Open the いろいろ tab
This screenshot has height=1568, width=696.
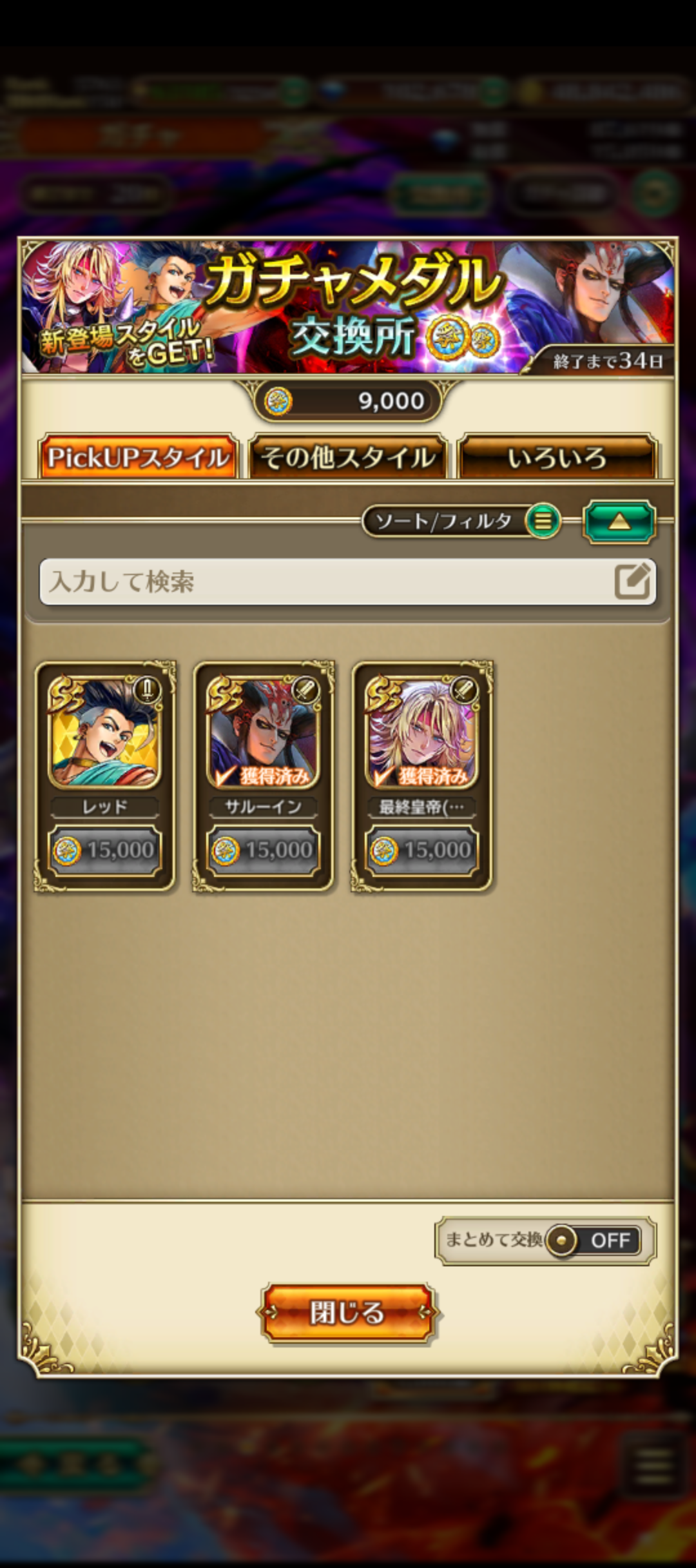[557, 457]
